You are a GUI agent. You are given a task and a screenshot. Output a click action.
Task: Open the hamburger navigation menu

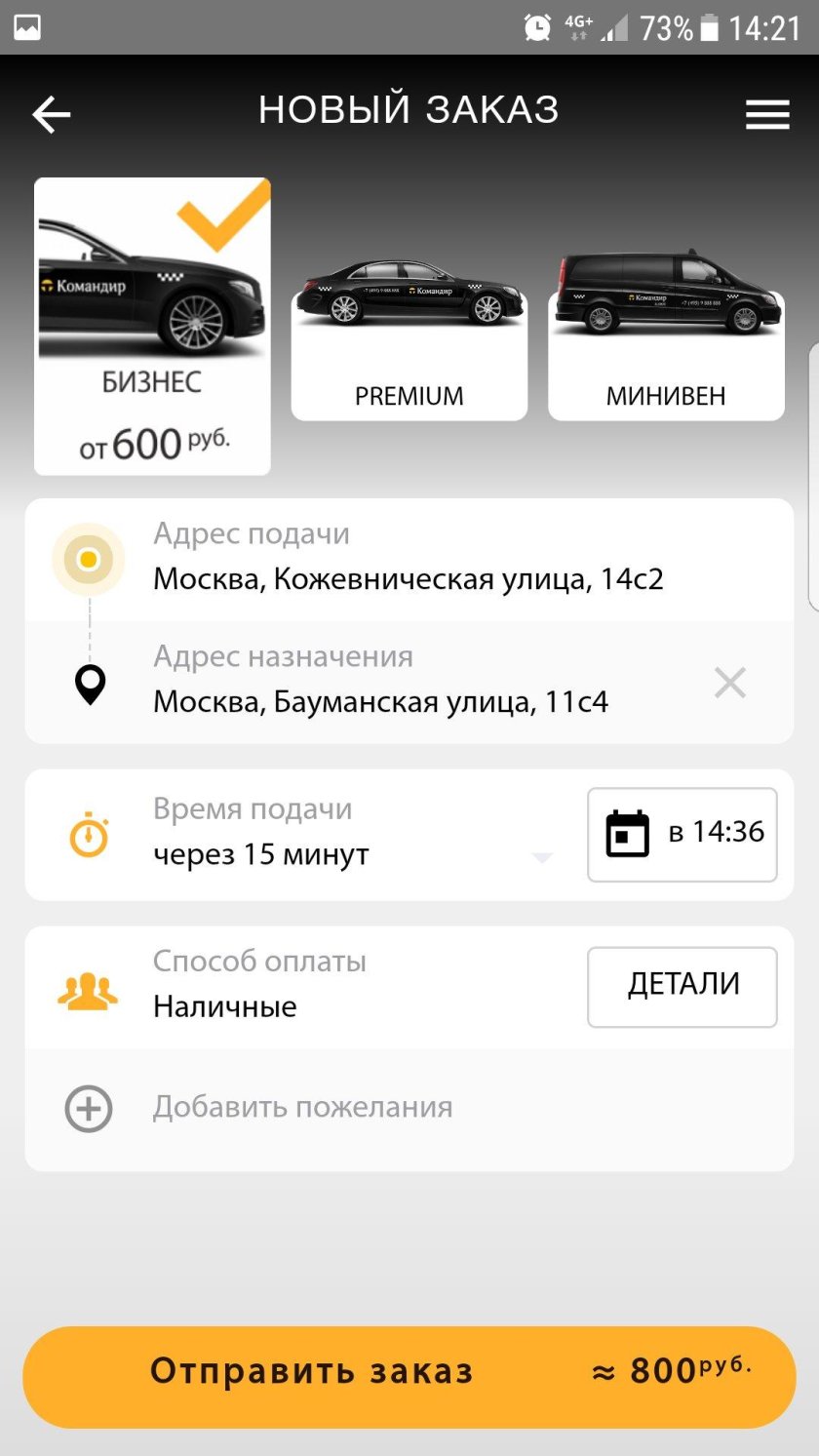767,113
